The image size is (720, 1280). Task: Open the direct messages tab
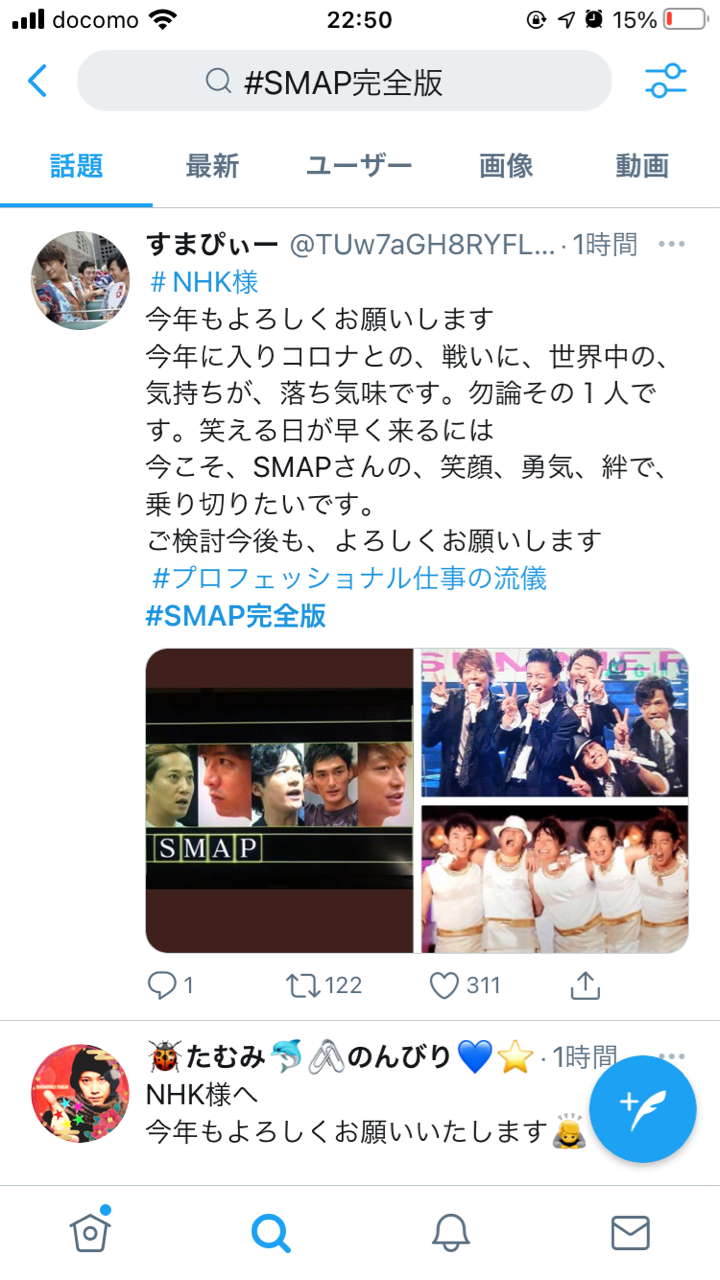click(x=630, y=1232)
